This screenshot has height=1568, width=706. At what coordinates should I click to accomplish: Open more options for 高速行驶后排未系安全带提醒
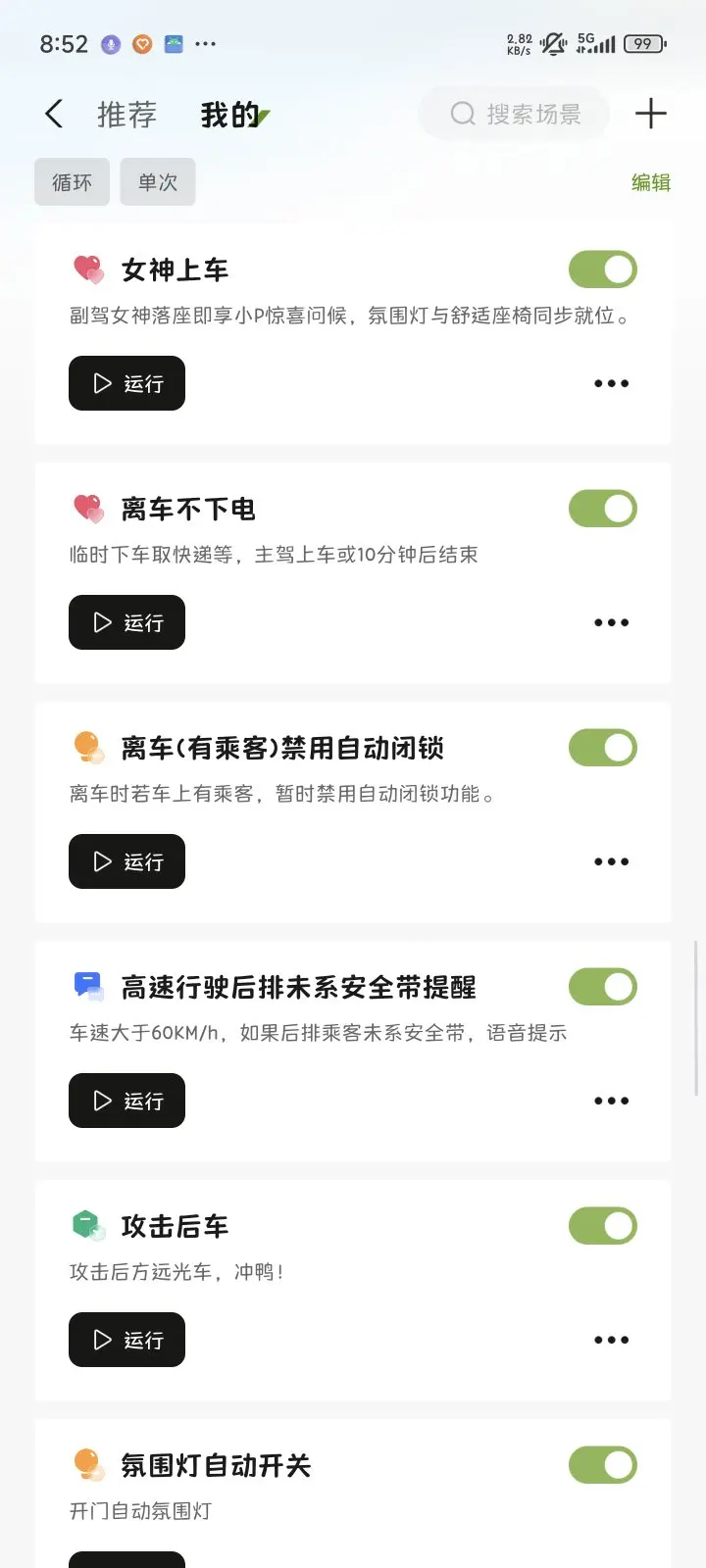pos(611,1101)
